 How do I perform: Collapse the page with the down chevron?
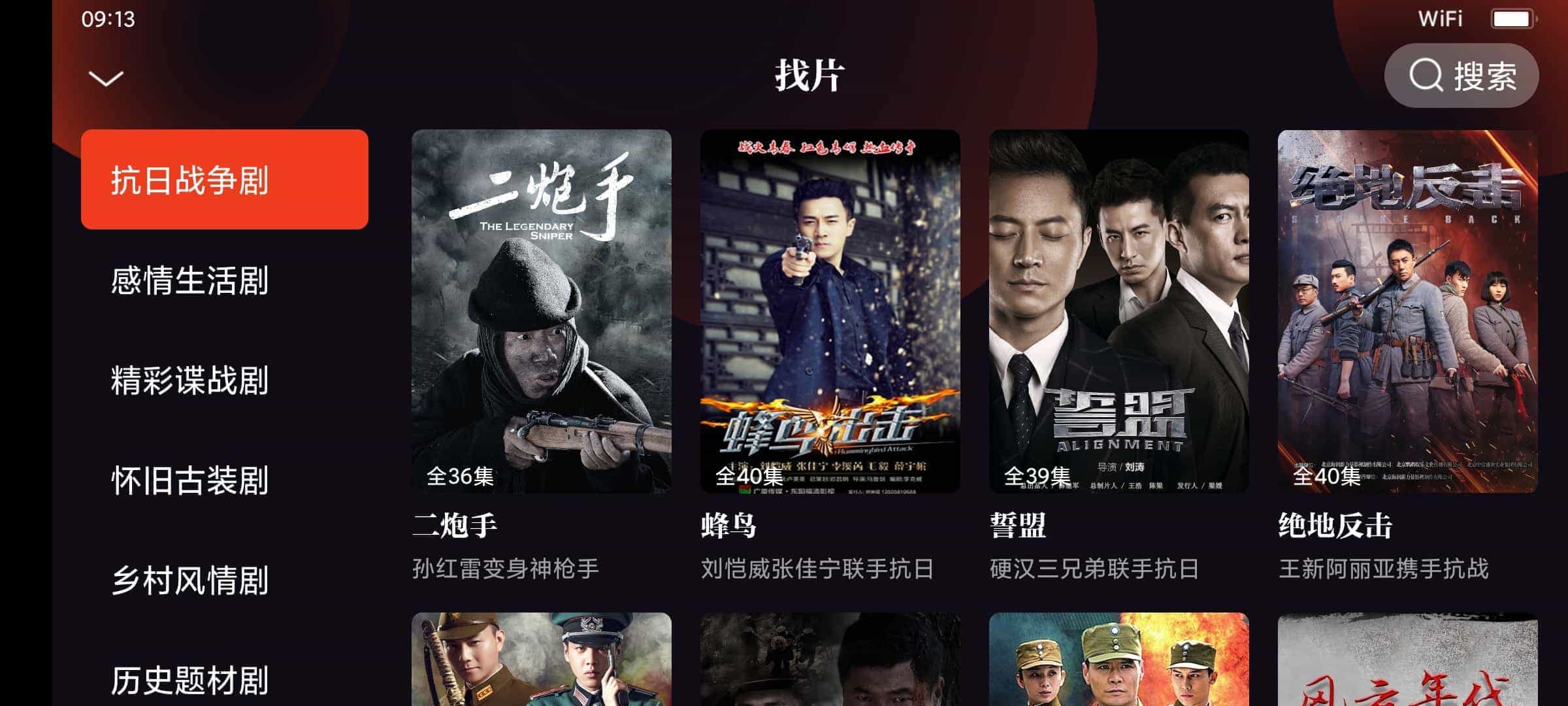tap(106, 78)
